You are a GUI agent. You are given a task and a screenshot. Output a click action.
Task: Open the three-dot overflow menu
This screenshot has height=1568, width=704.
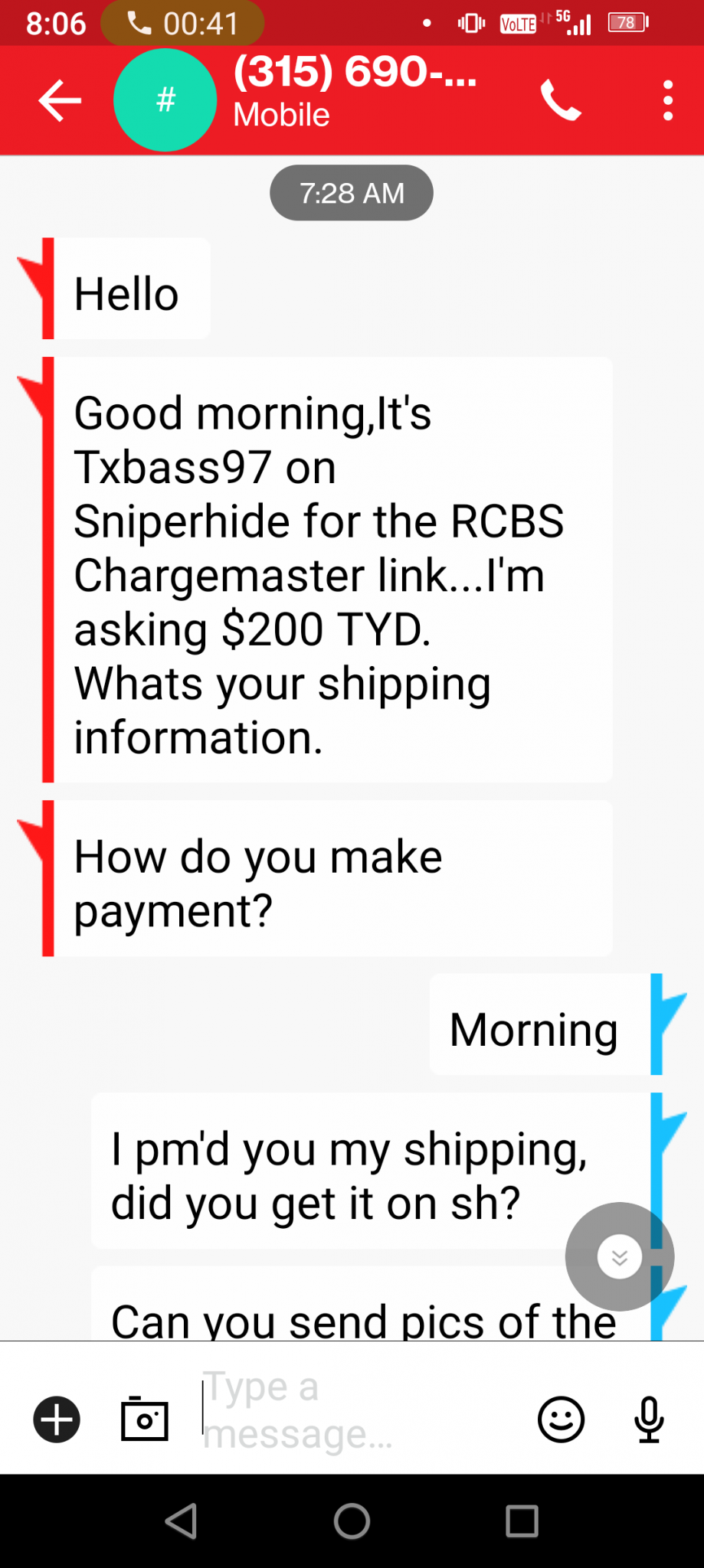click(x=668, y=100)
